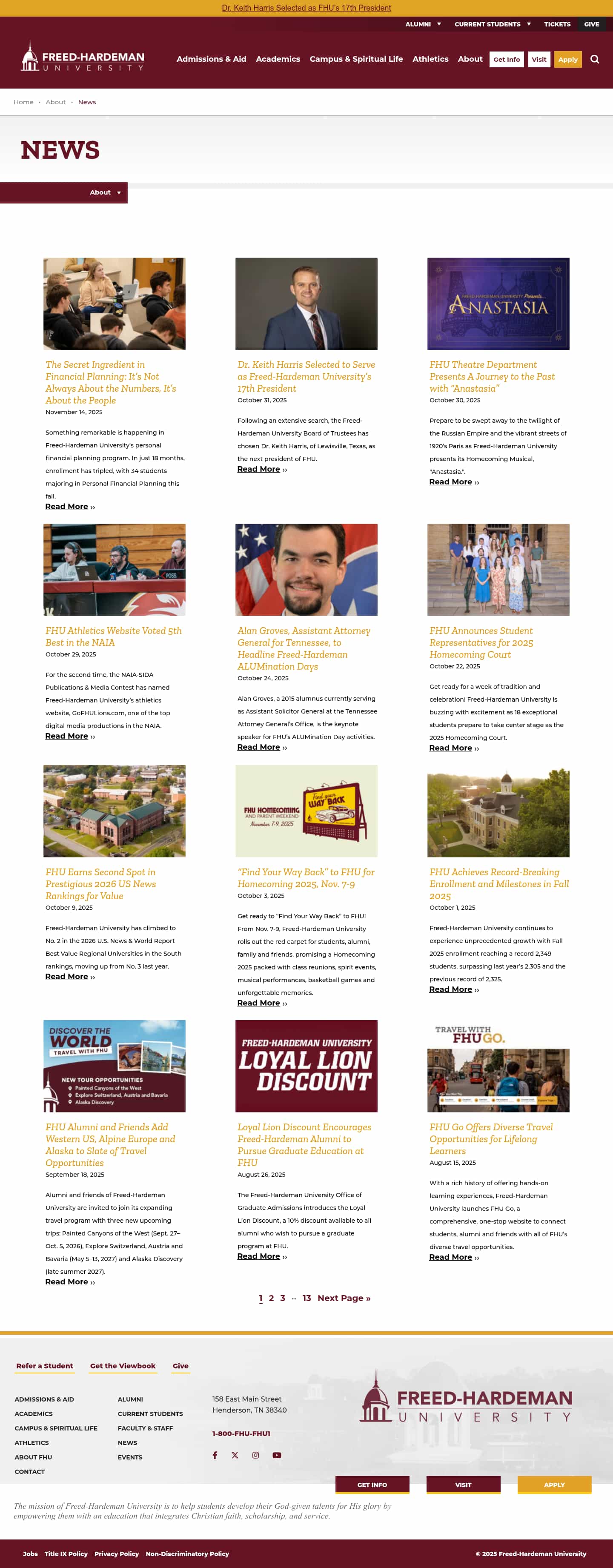Image resolution: width=613 pixels, height=1568 pixels.
Task: Click the Facebook icon in the footer
Action: click(x=215, y=1455)
